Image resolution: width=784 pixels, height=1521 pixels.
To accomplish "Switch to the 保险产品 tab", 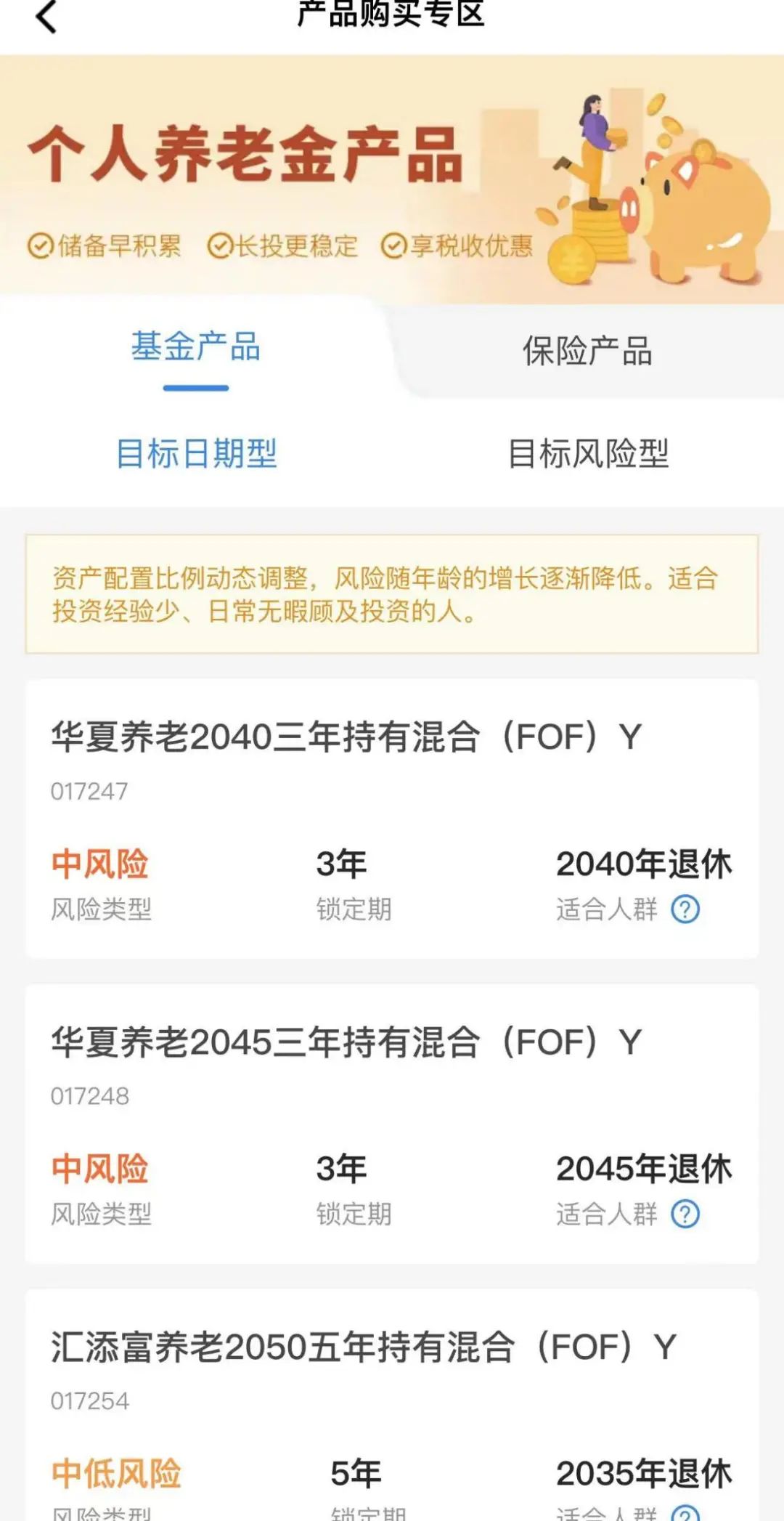I will click(587, 352).
